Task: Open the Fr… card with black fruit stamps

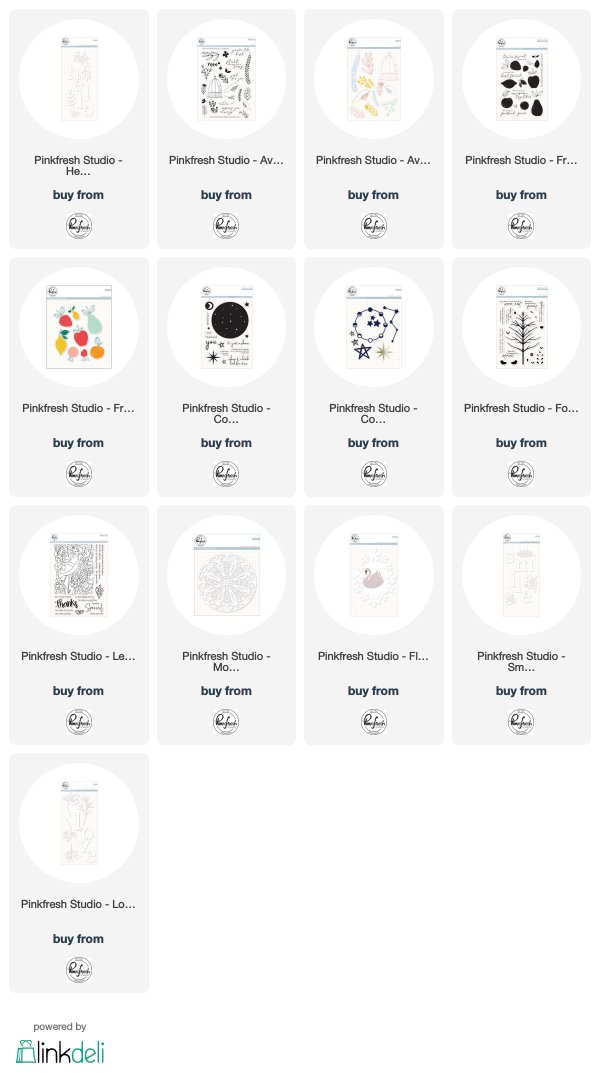Action: tap(521, 129)
